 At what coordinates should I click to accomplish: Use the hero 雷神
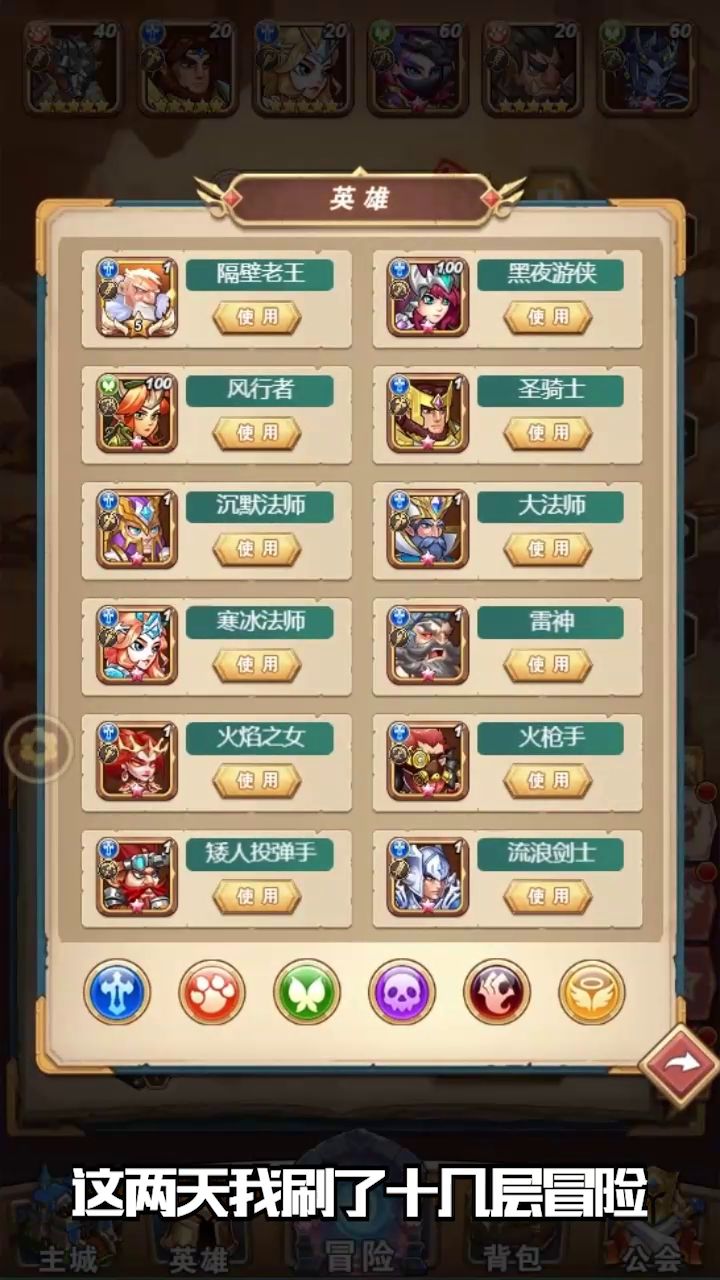[x=548, y=665]
